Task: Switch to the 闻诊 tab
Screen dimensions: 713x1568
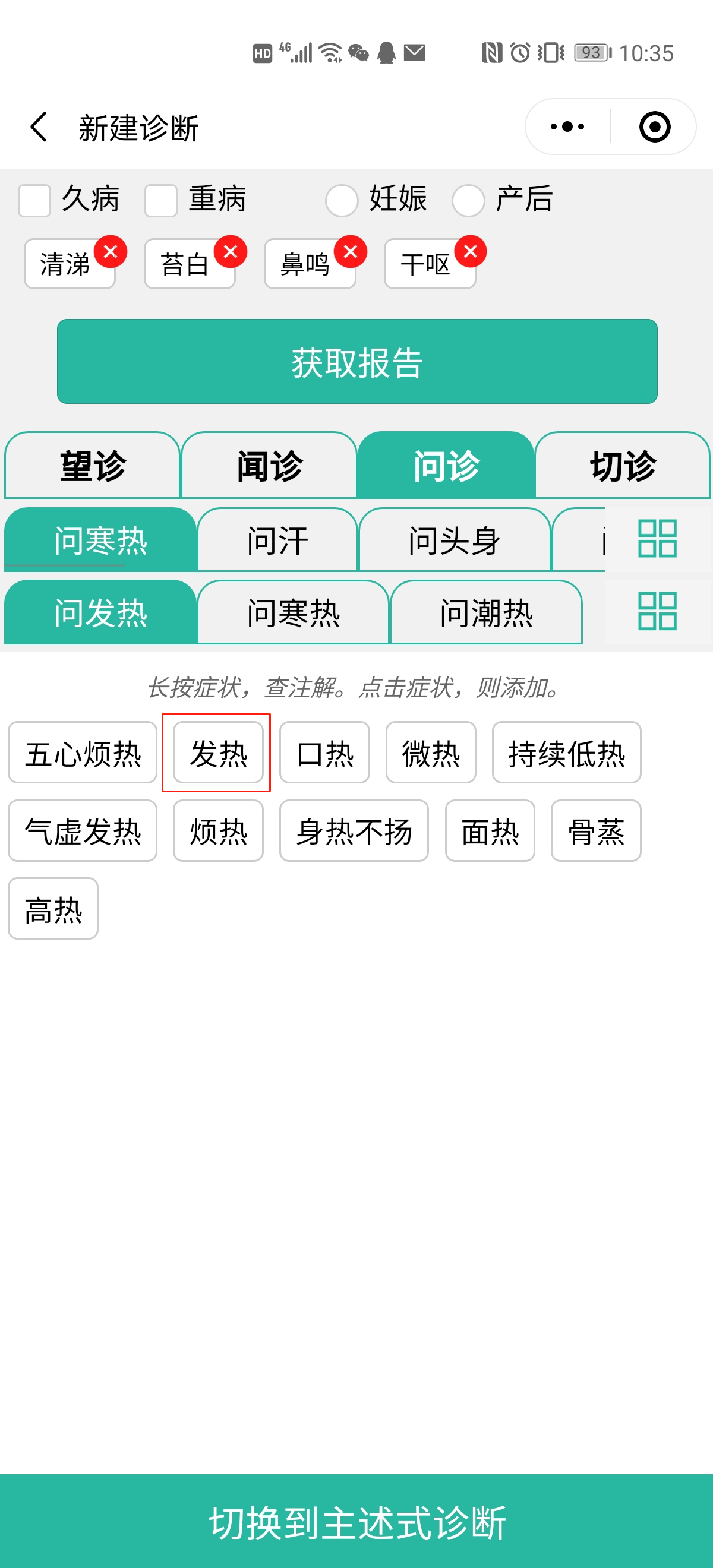Action: coord(269,466)
